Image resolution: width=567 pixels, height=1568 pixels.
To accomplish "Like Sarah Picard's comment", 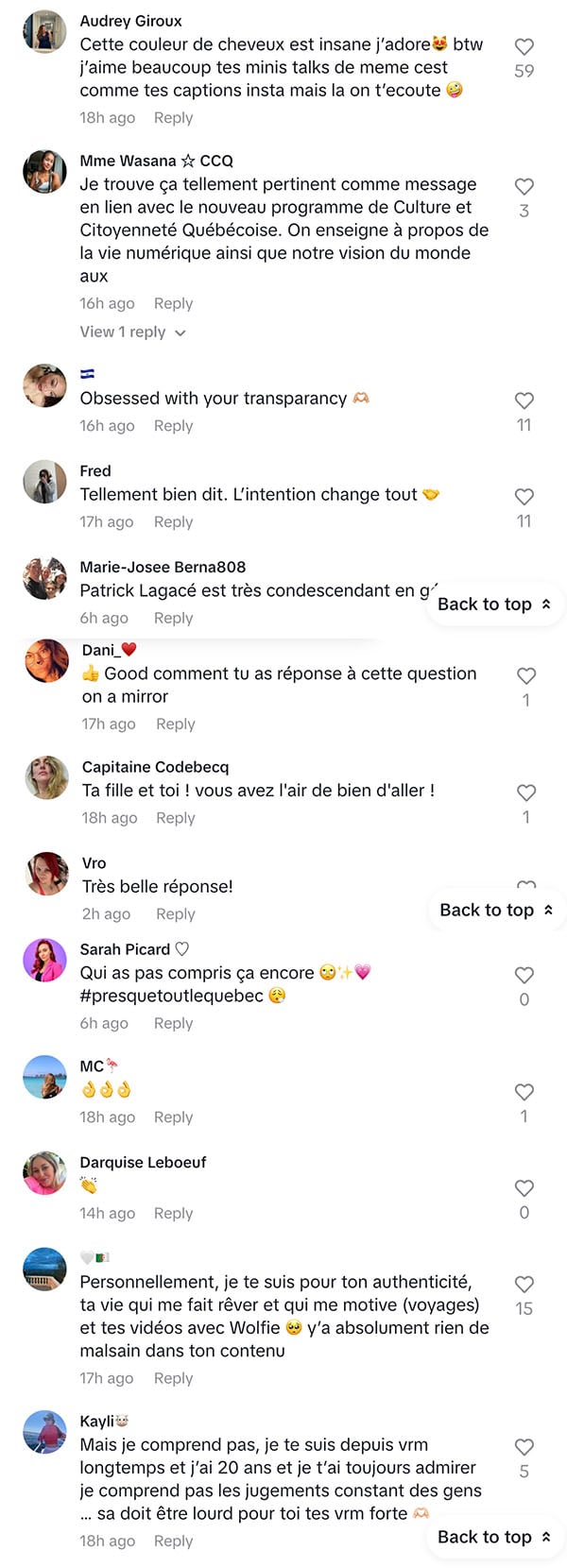I will click(x=524, y=975).
